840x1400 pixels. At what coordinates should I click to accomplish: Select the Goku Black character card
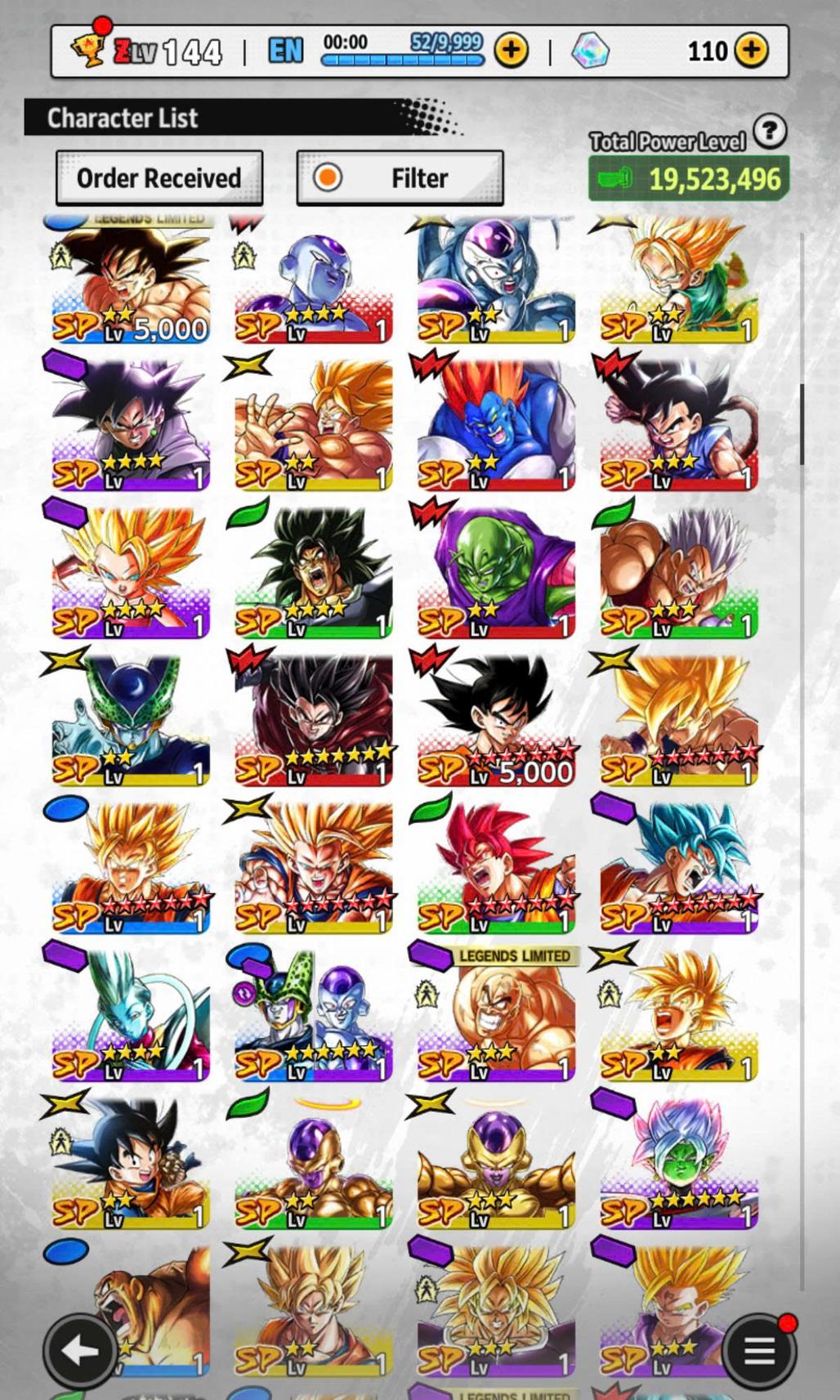point(131,425)
